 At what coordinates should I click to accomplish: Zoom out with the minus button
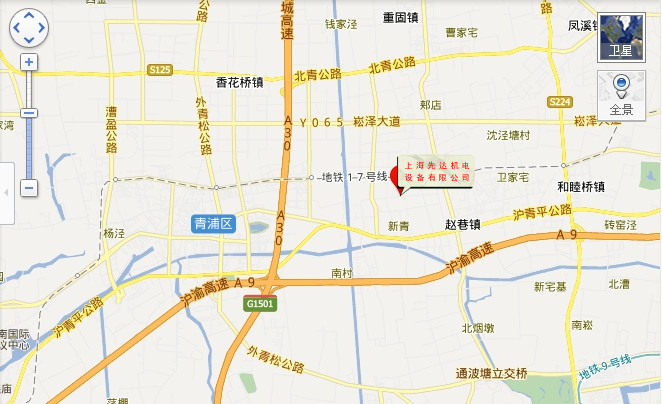[29, 187]
